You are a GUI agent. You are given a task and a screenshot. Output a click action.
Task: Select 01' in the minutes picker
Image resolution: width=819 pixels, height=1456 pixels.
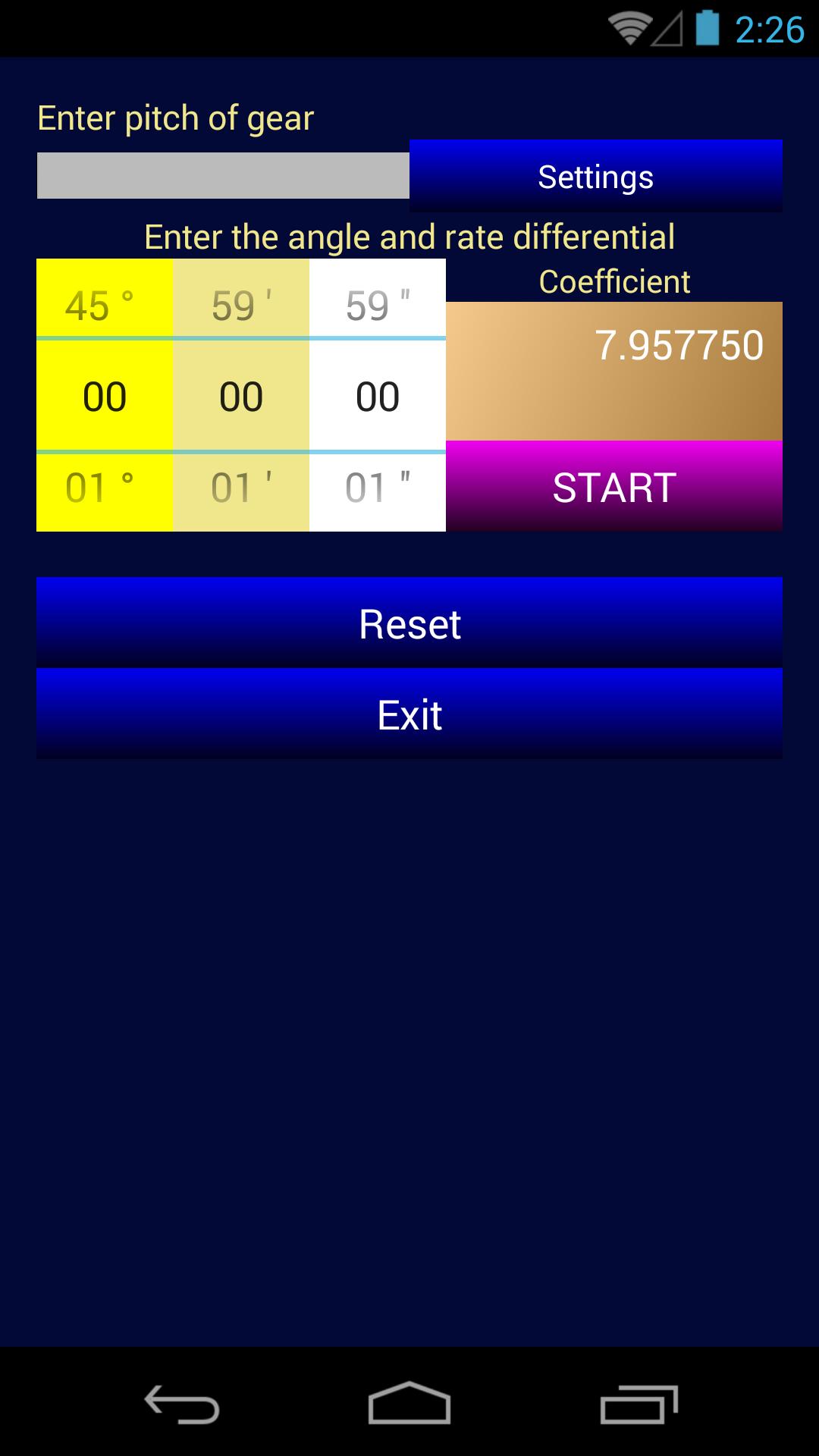240,487
